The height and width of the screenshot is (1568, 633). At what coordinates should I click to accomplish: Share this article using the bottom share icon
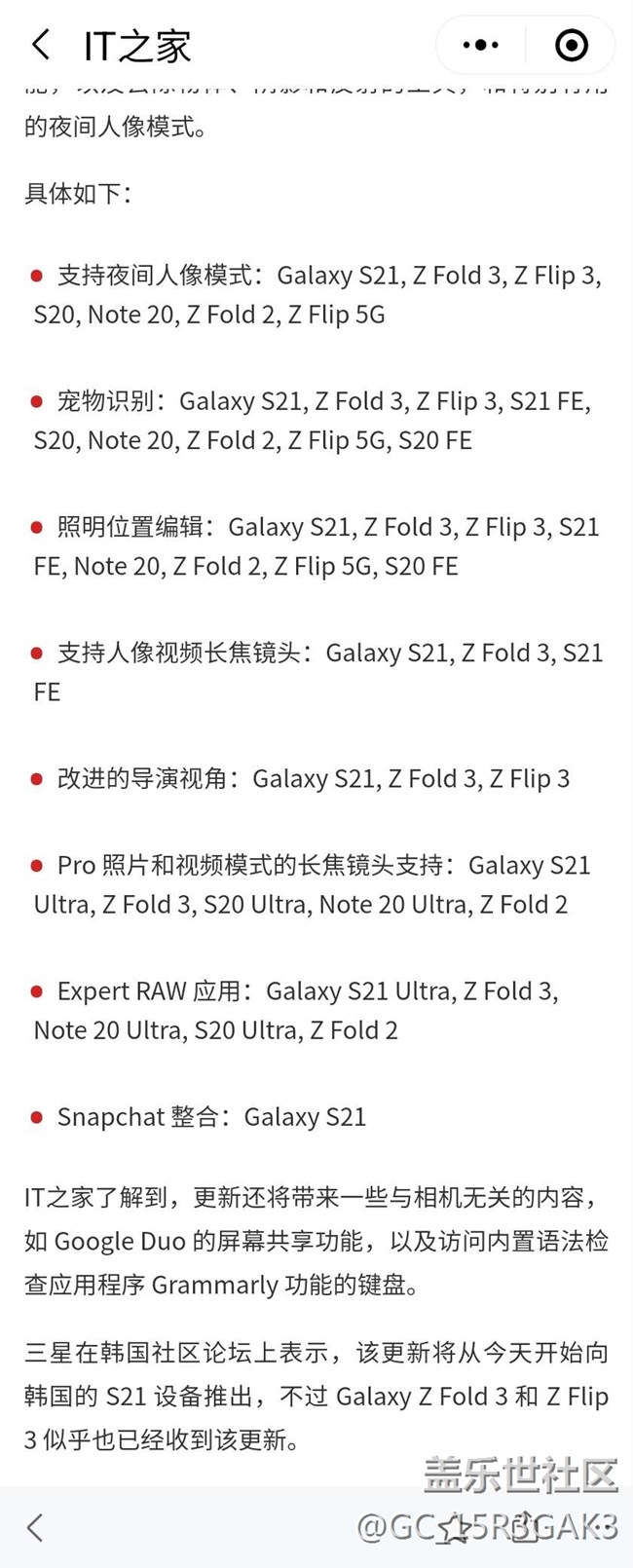coord(524,1526)
